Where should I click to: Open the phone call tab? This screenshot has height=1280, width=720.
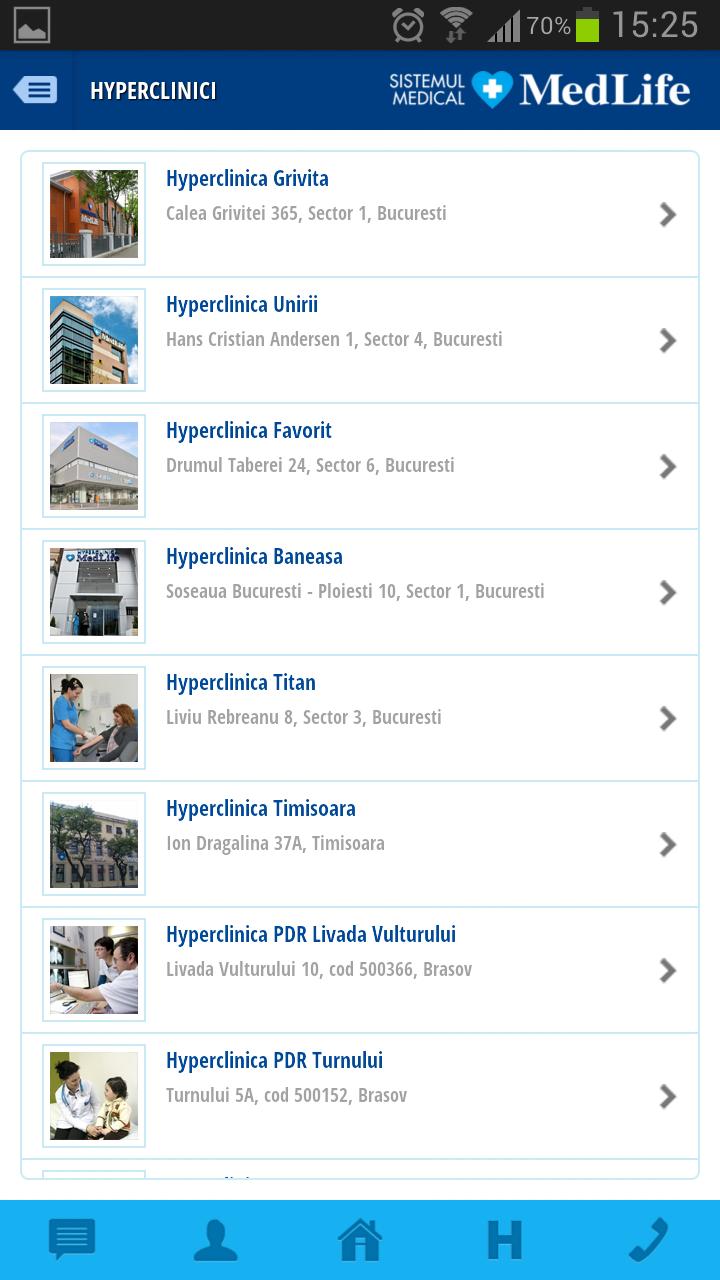[648, 1240]
